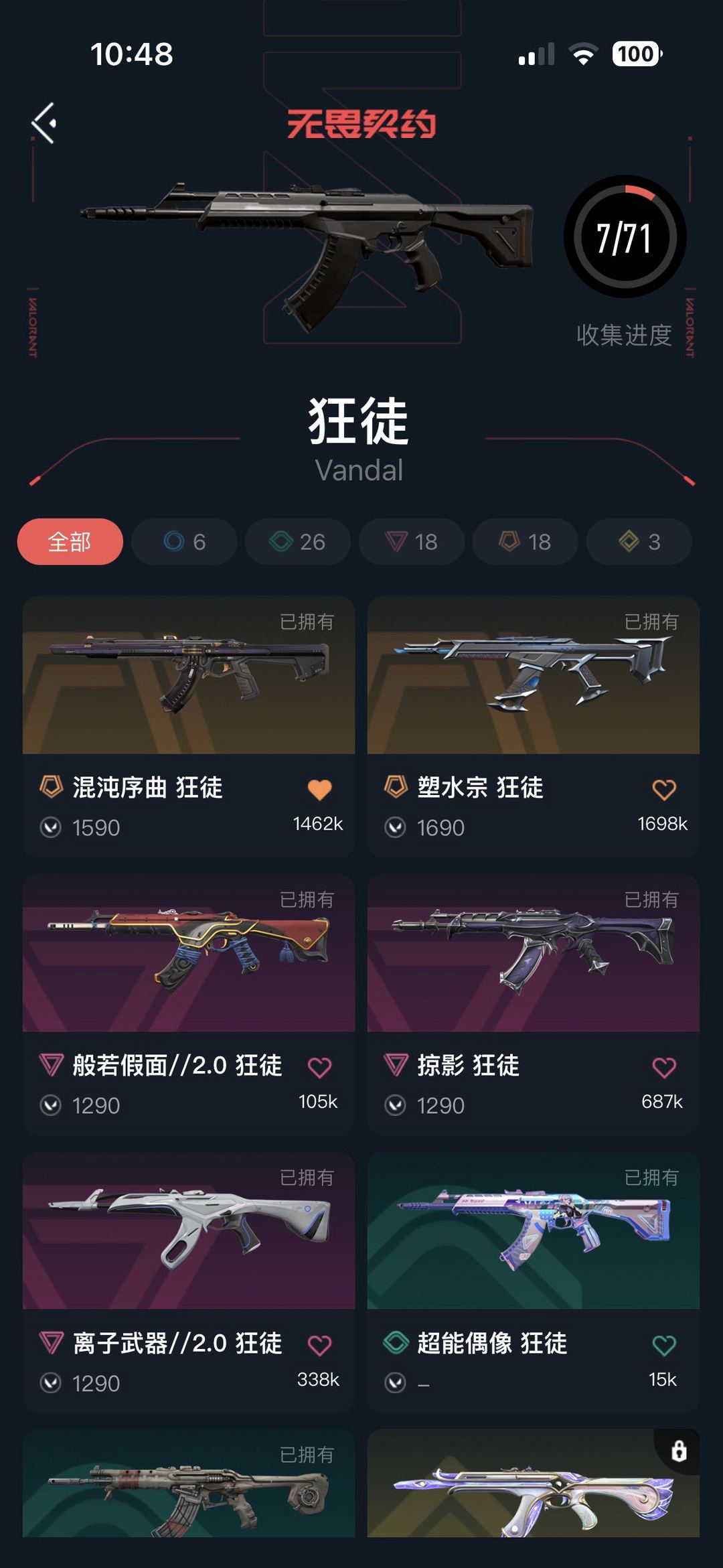This screenshot has height=1568, width=723.
Task: Like the 般若假面//2.0 狂徒 skin
Action: [x=319, y=1068]
